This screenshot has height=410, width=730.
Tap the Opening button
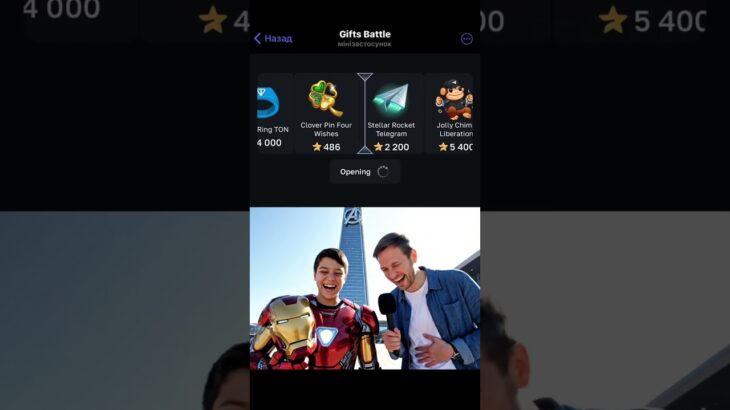[x=364, y=172]
